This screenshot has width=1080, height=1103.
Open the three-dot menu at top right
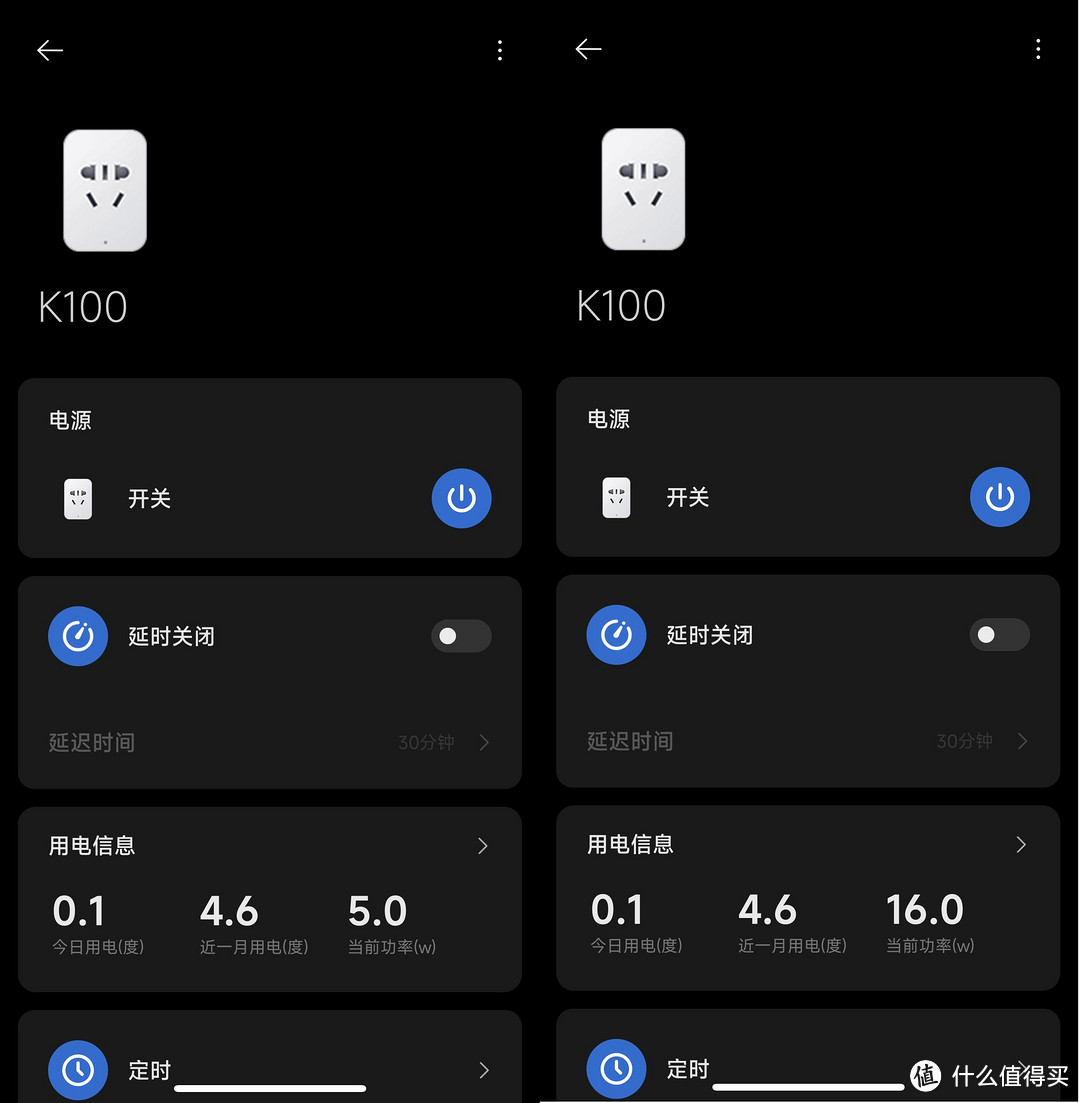pos(1038,49)
